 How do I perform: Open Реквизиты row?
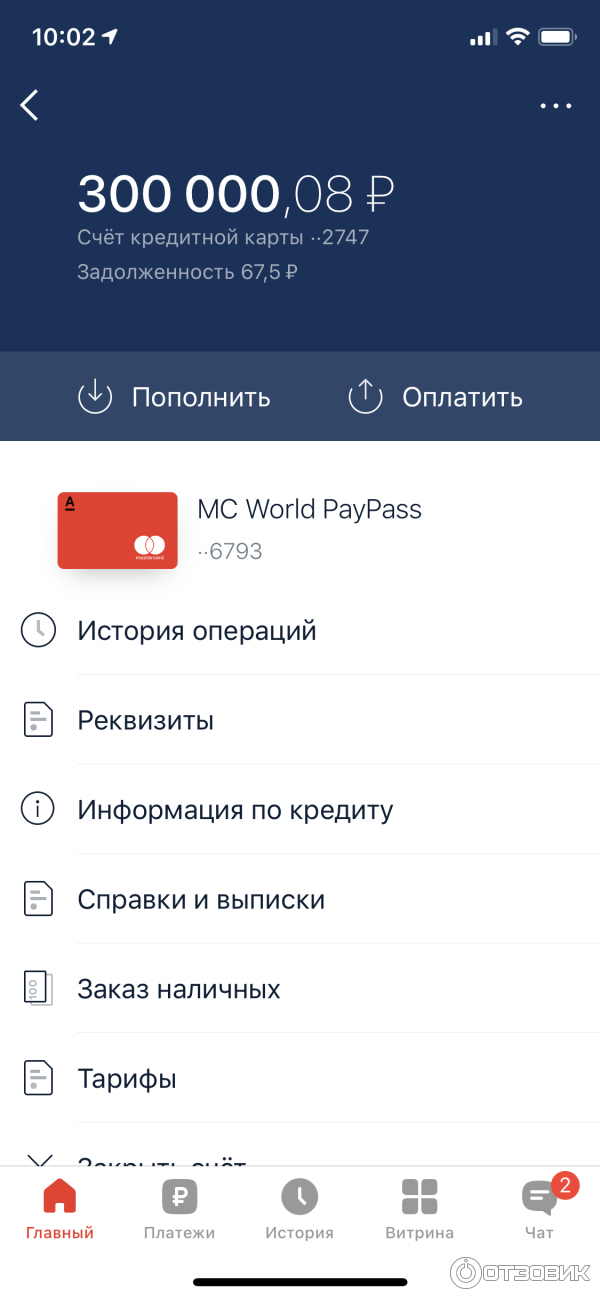[146, 720]
